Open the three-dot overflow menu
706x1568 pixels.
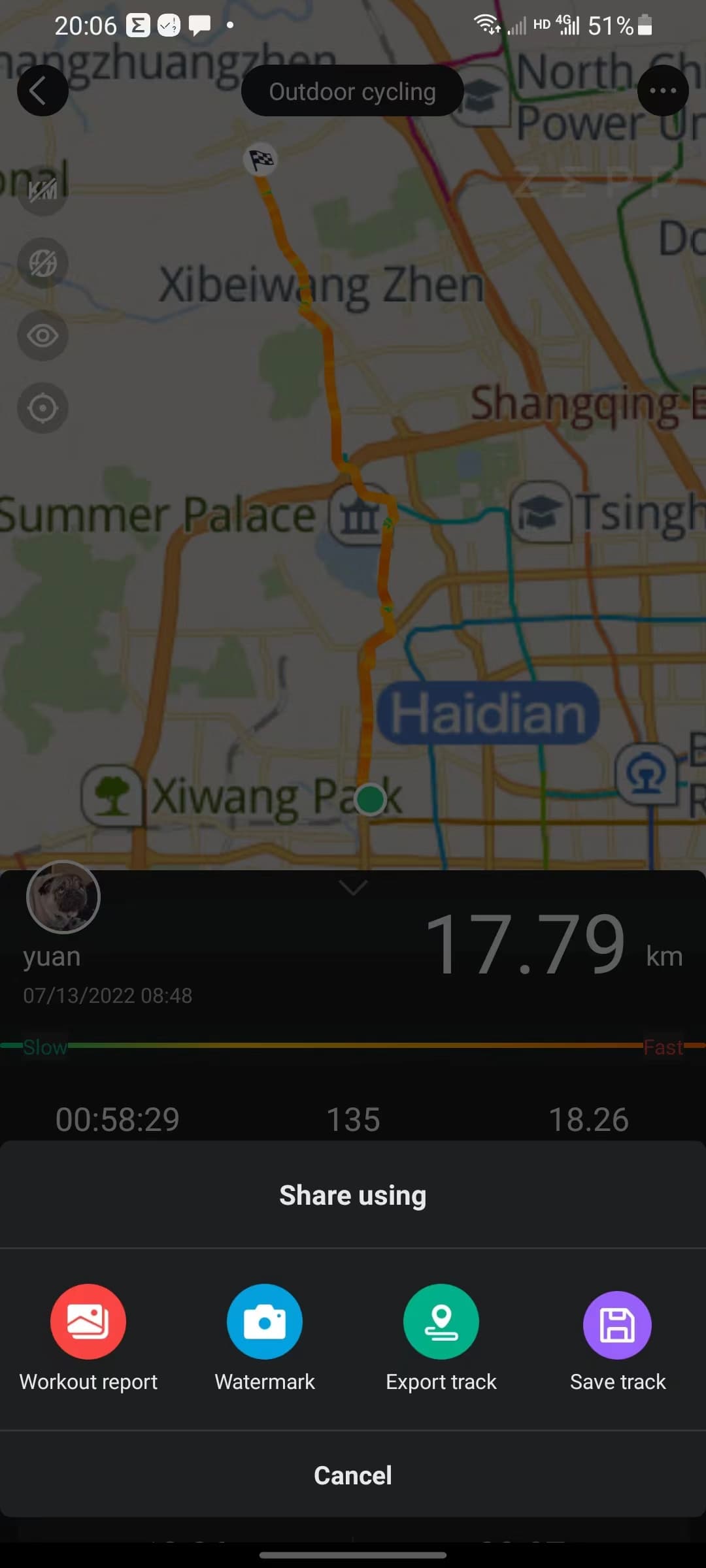coord(663,91)
